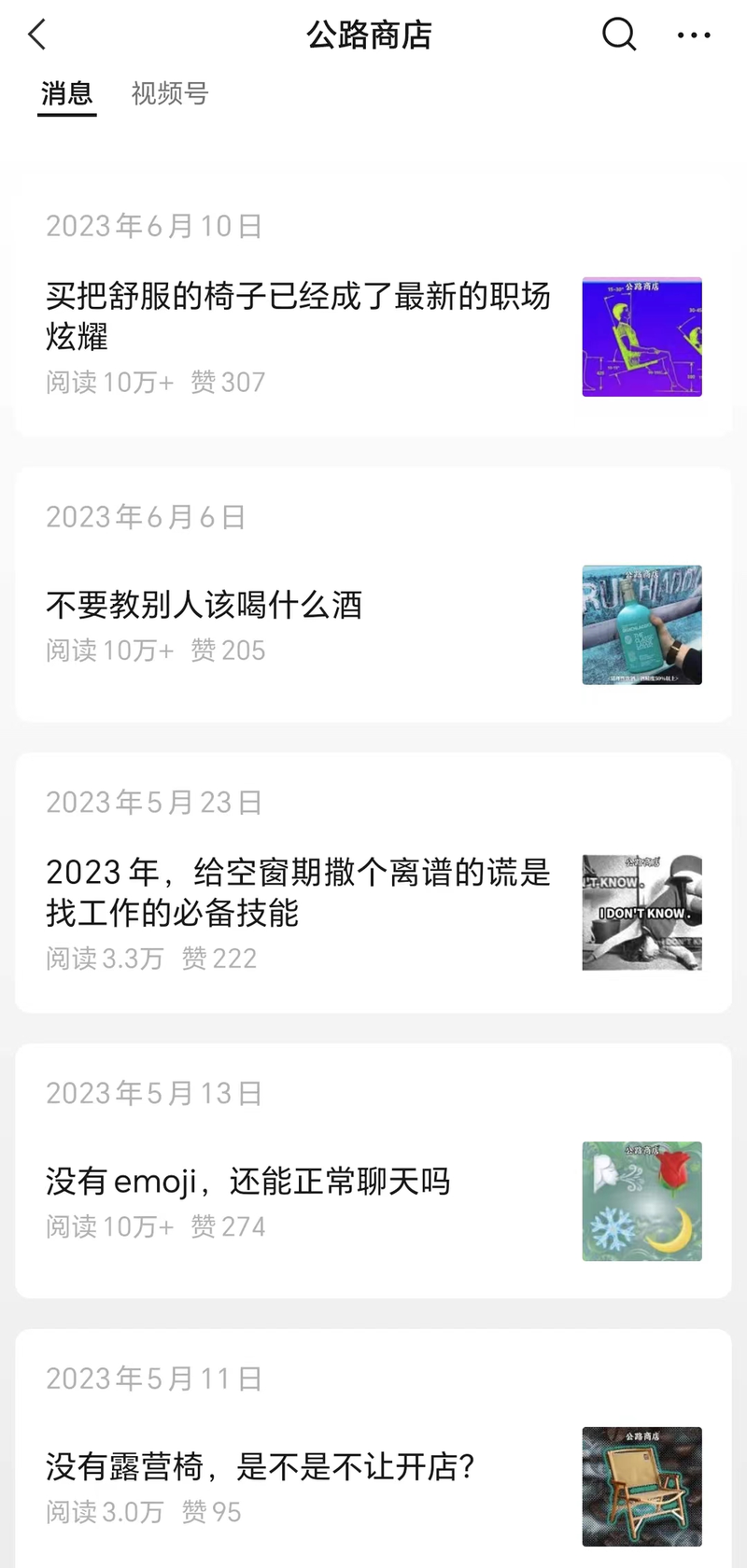The image size is (747, 1568).
Task: Open 不要教别人该喝什么酒 article
Action: click(x=205, y=605)
